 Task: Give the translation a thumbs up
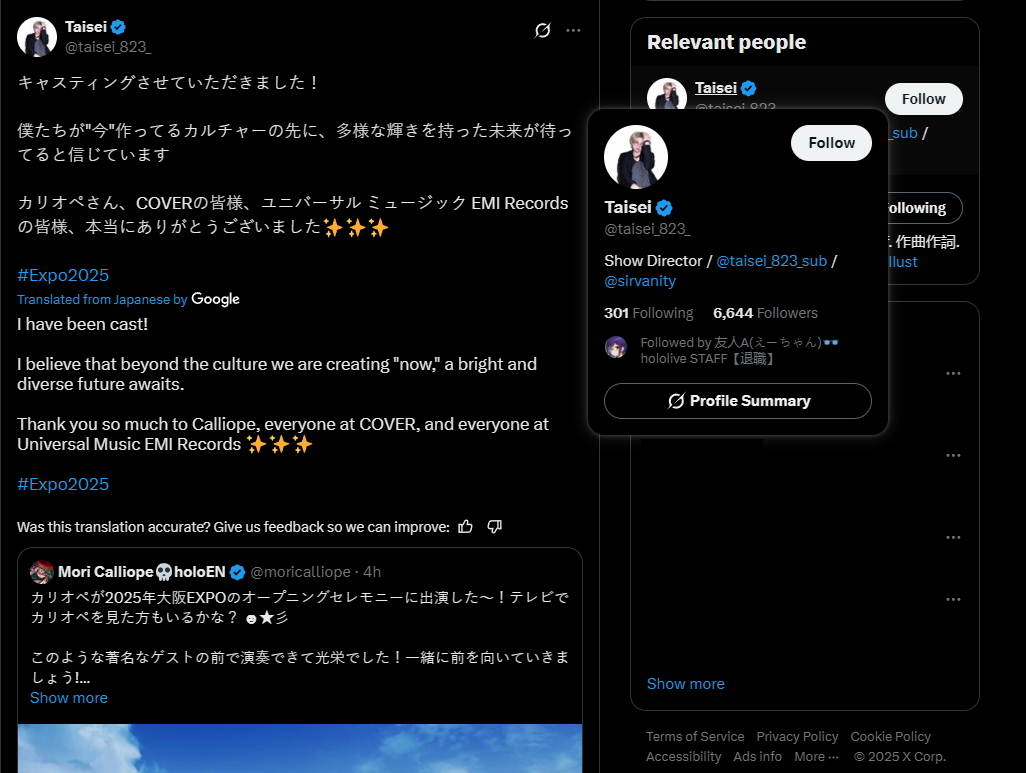pos(465,526)
